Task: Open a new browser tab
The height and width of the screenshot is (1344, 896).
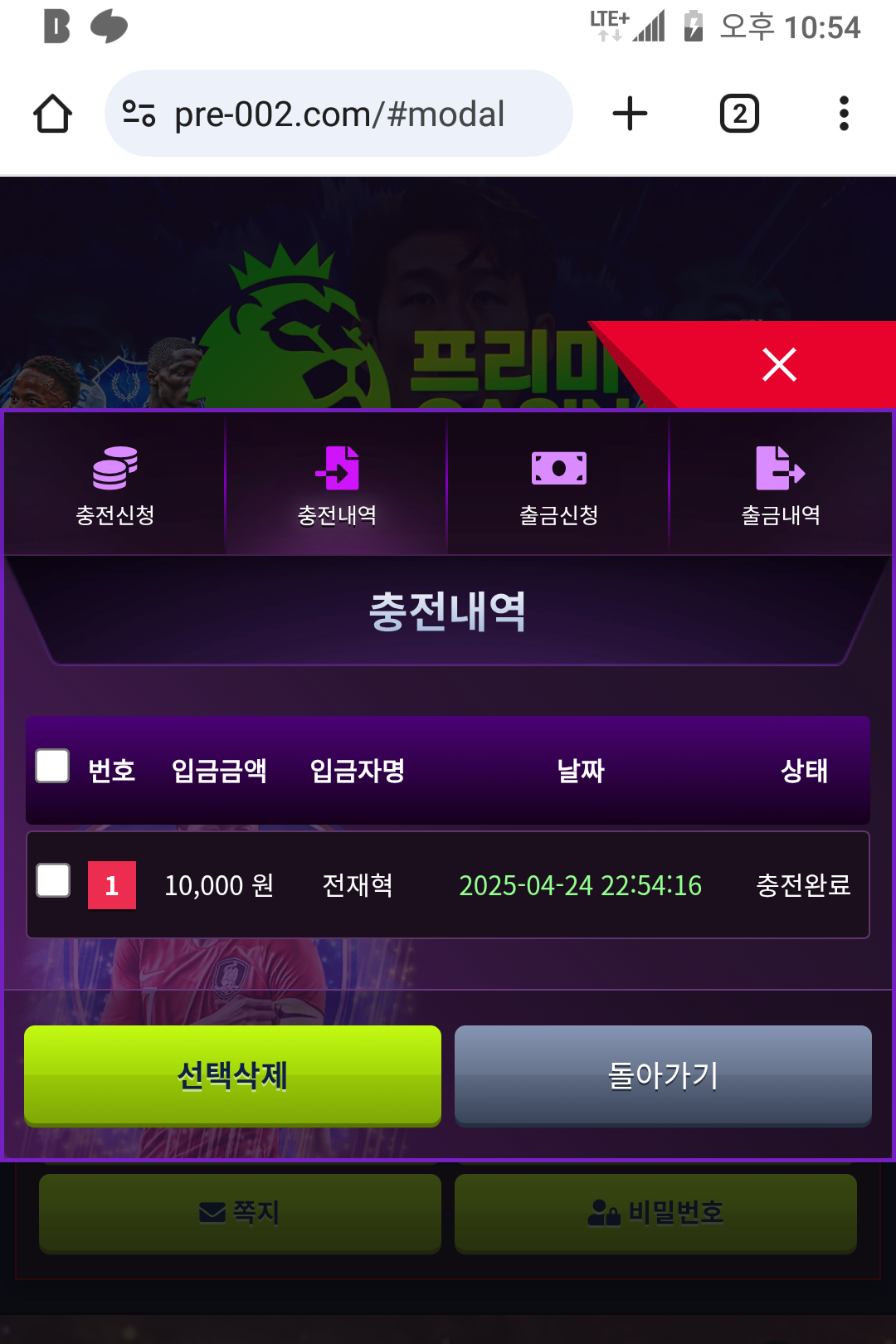Action: (630, 114)
